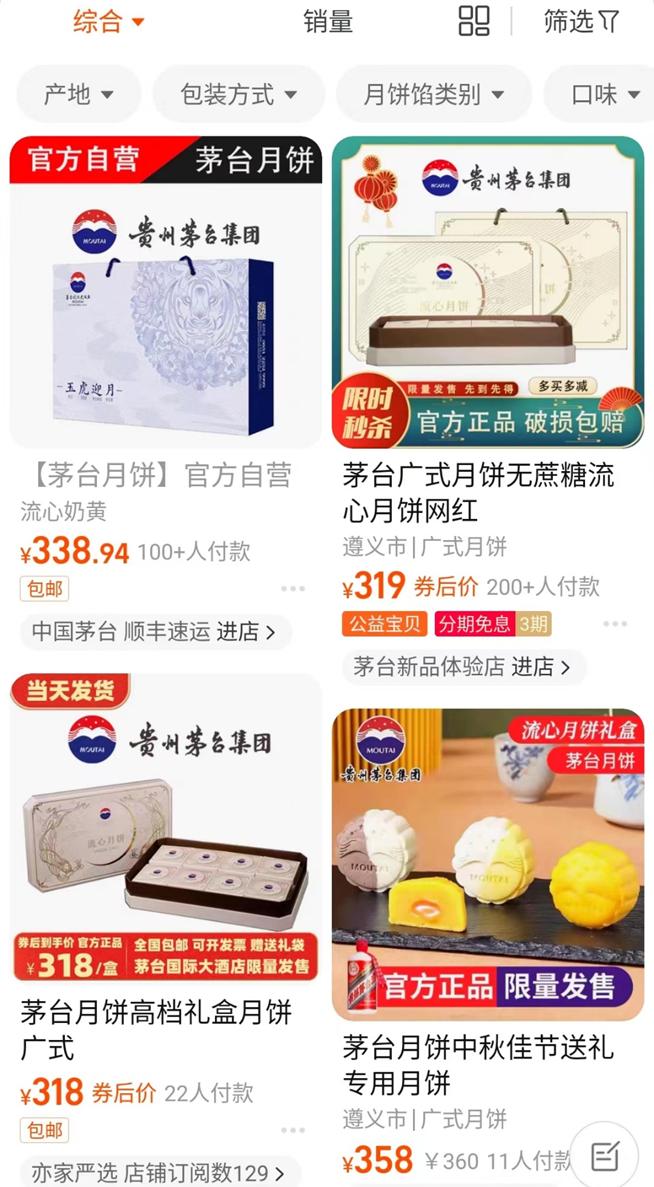Expand the 月饼馅类别 filter chip
The width and height of the screenshot is (654, 1187).
pyautogui.click(x=434, y=95)
